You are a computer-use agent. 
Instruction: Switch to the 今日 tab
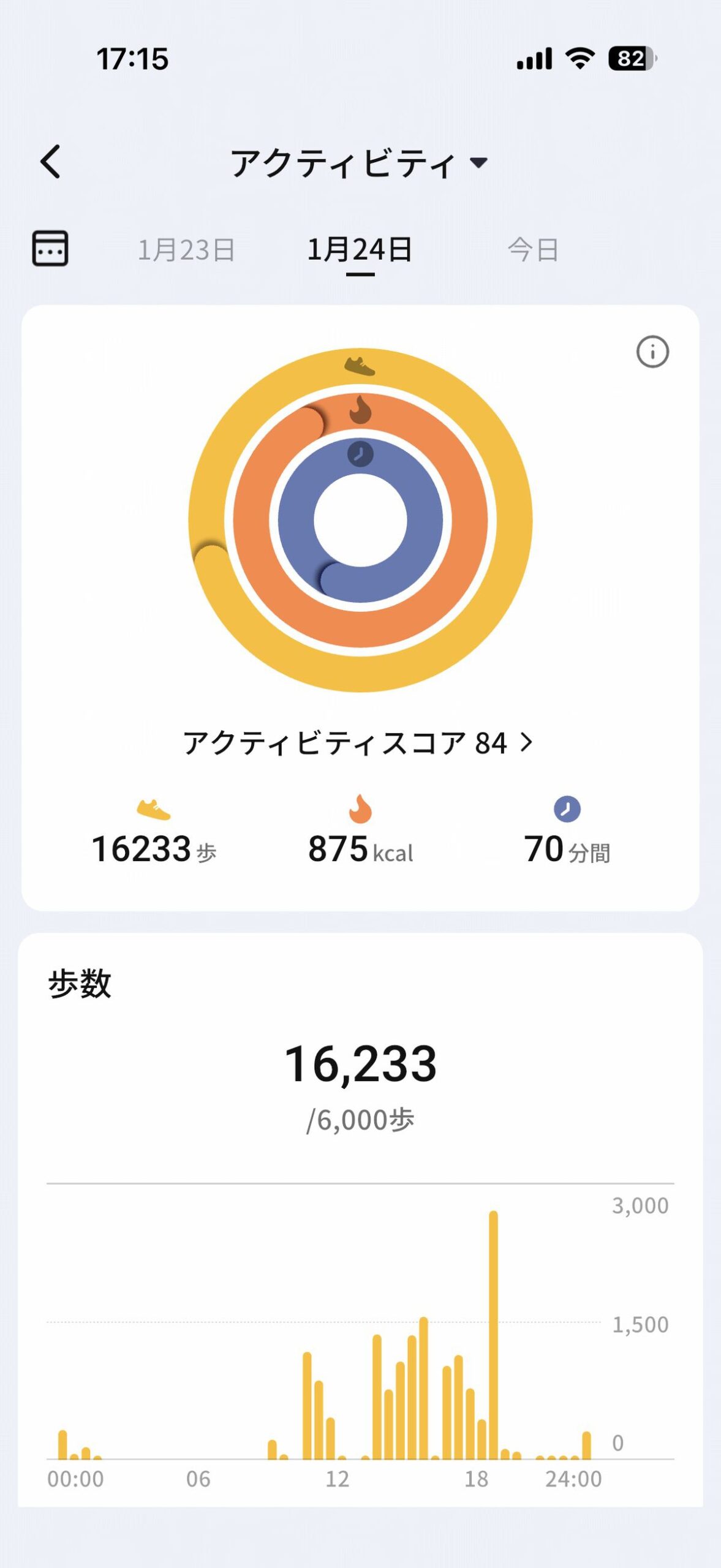[x=535, y=249]
